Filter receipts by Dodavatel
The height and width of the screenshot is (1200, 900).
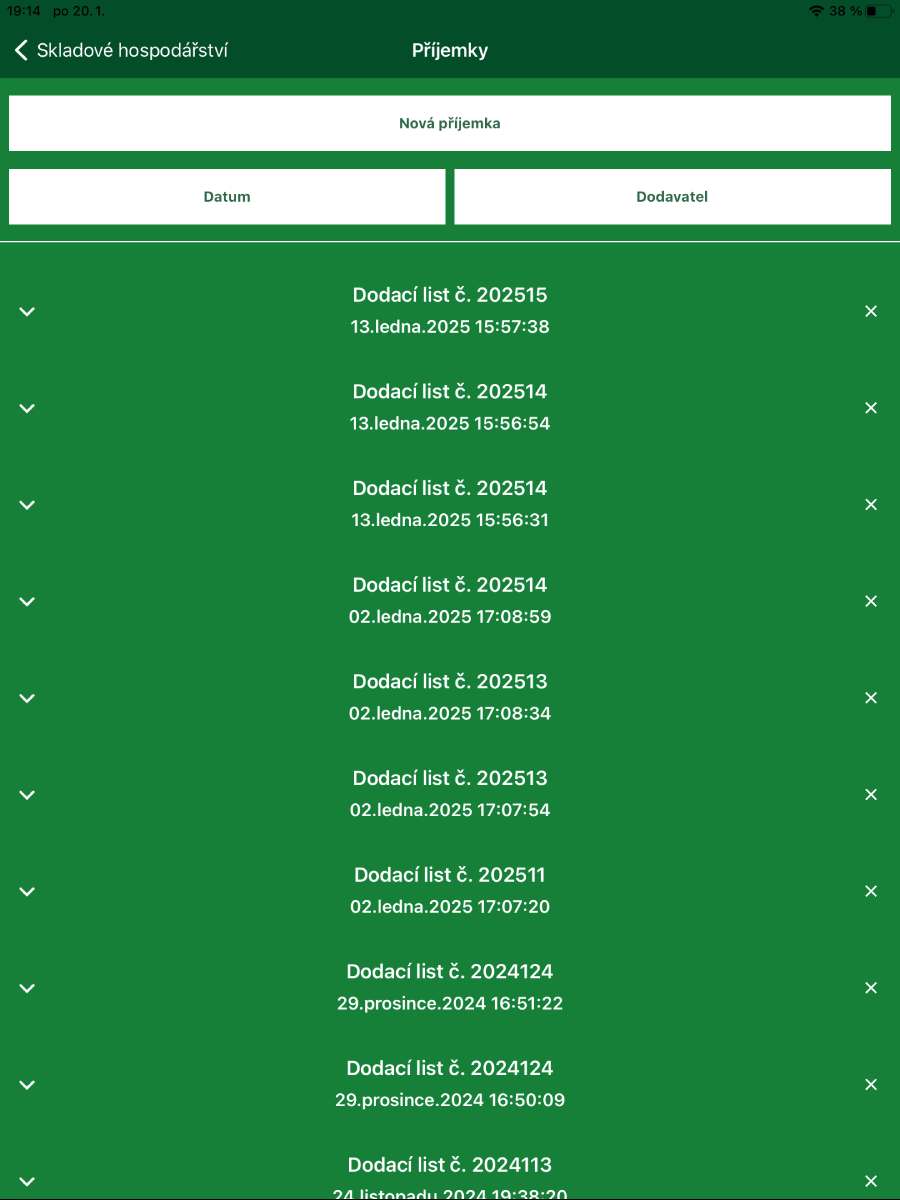point(672,196)
